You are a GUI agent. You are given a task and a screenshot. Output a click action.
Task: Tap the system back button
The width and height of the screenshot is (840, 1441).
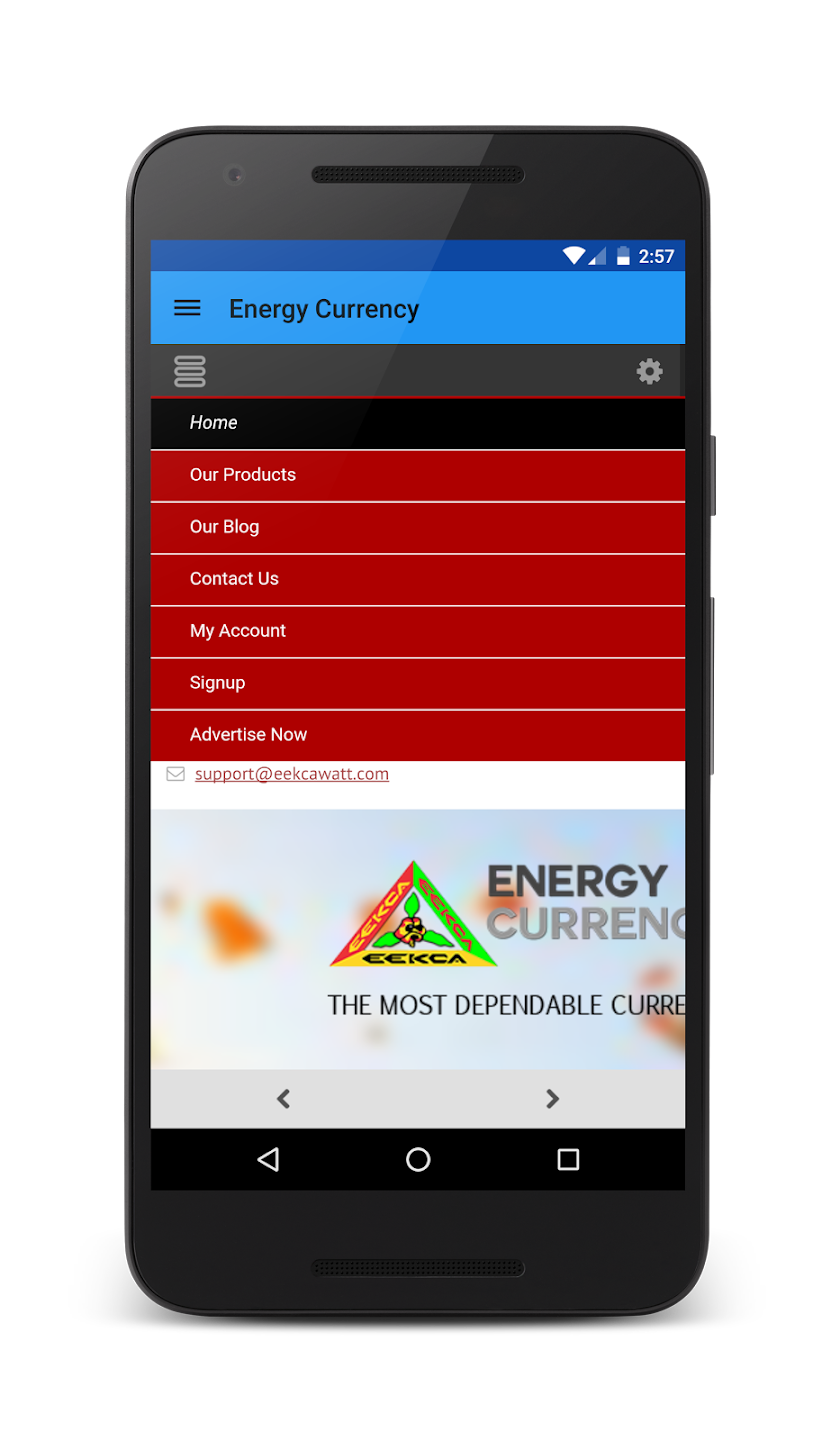pos(268,1159)
